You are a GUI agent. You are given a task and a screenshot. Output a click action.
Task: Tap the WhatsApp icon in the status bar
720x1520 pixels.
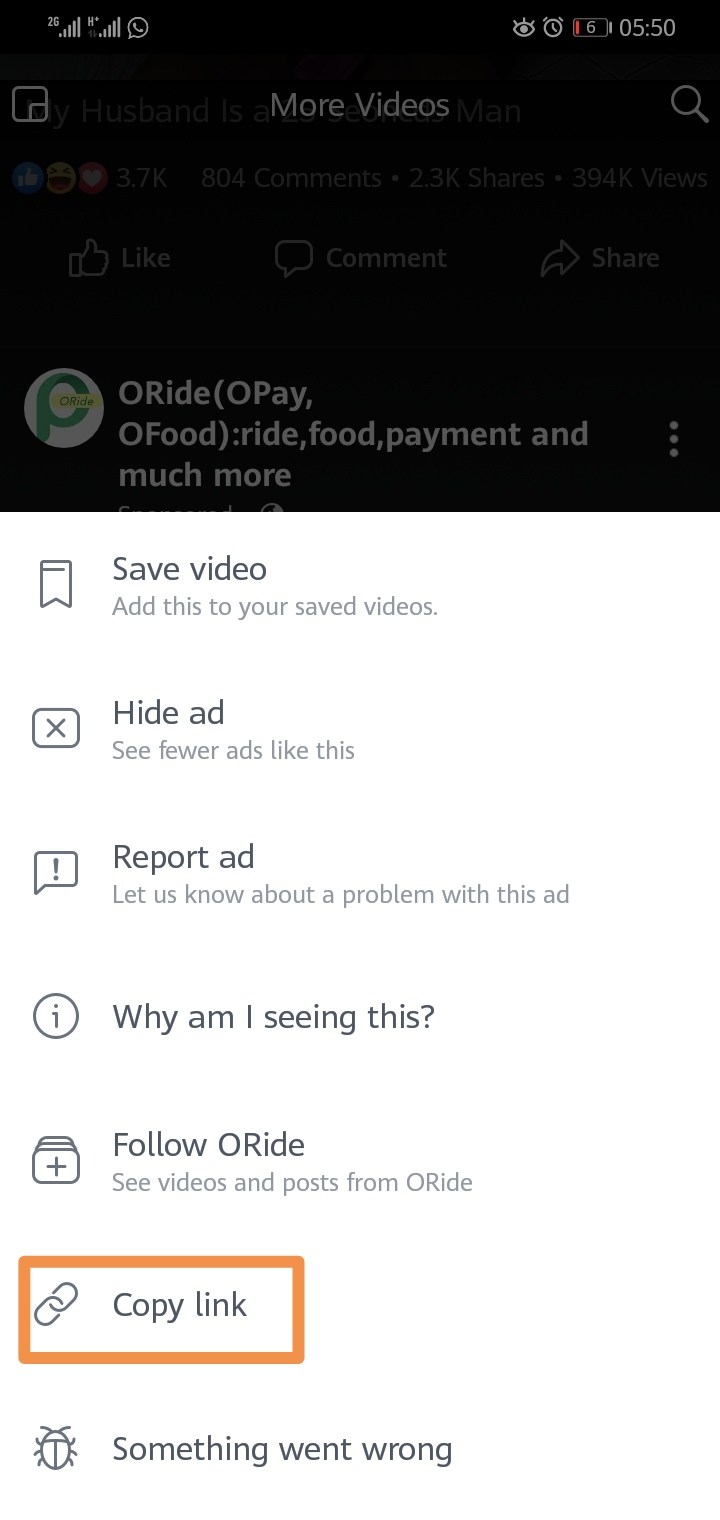click(137, 27)
